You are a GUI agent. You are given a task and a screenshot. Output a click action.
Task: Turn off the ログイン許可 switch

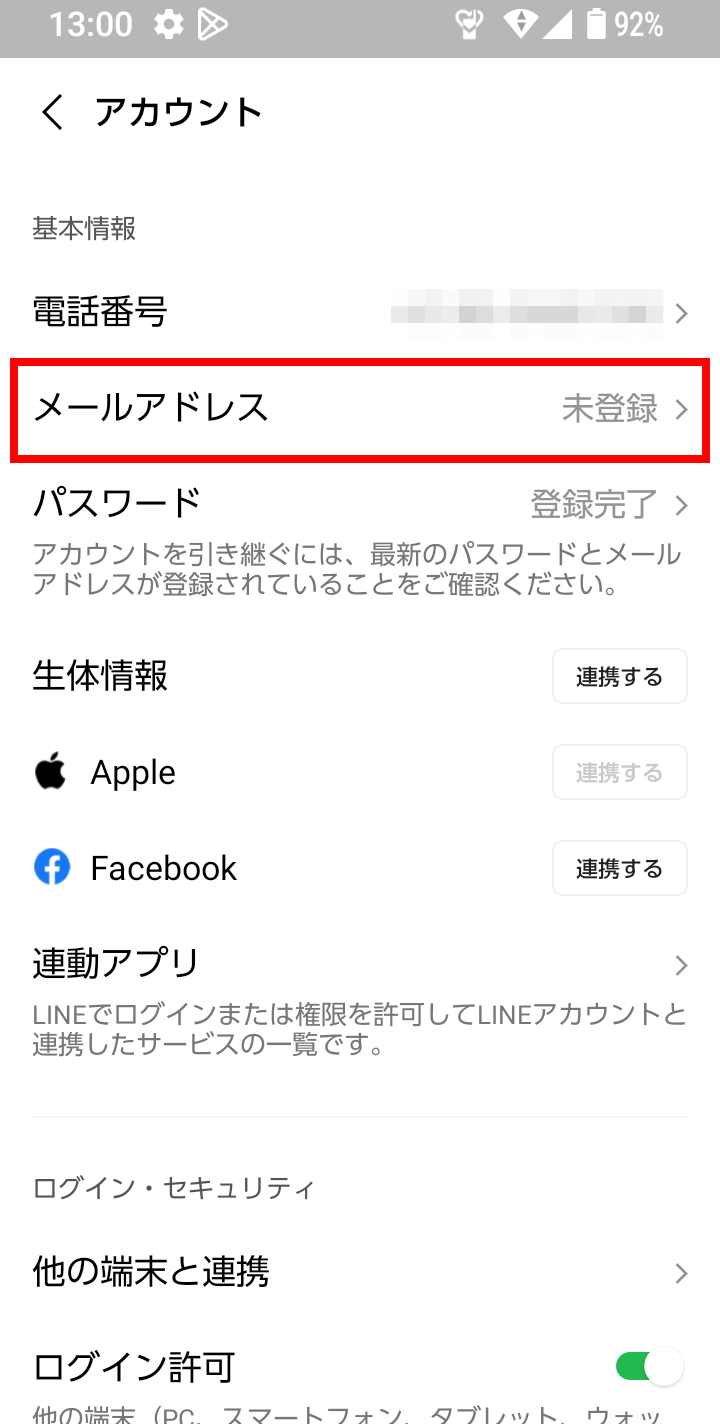(649, 1366)
